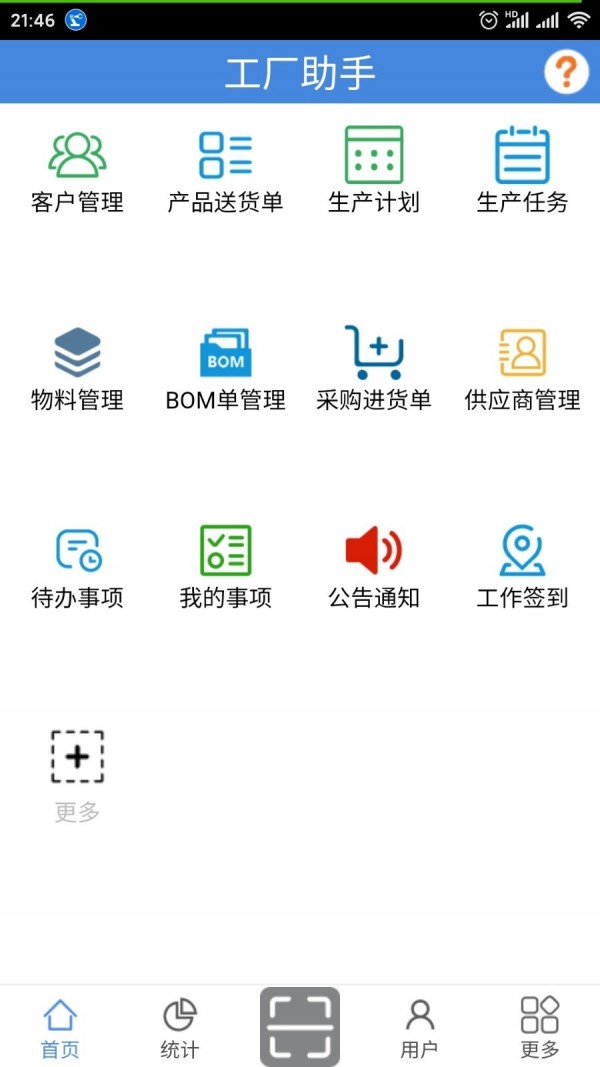Viewport: 600px width, 1067px height.
Task: Open 供应商管理 supplier management
Action: coord(522,370)
